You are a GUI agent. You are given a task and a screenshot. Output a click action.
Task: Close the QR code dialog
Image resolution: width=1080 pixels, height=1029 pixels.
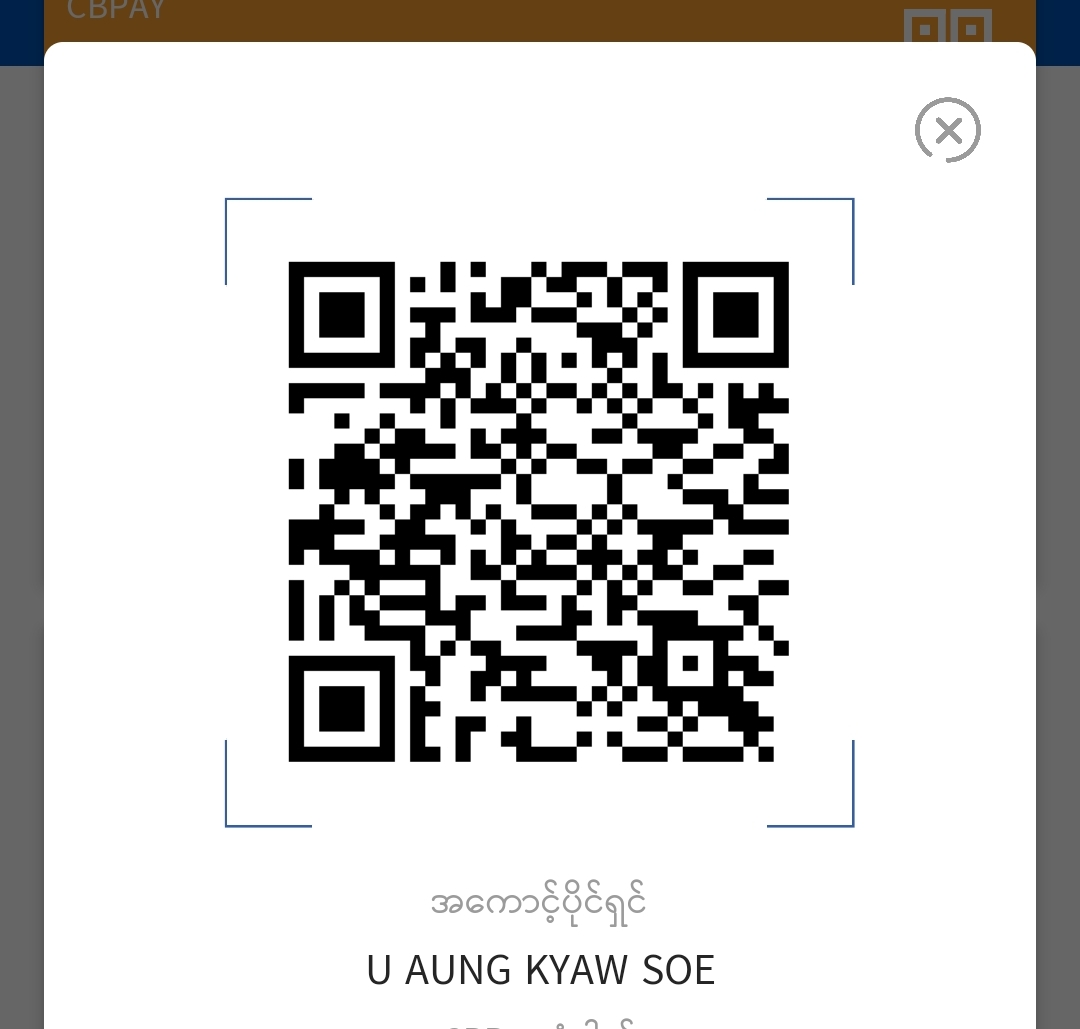coord(948,130)
